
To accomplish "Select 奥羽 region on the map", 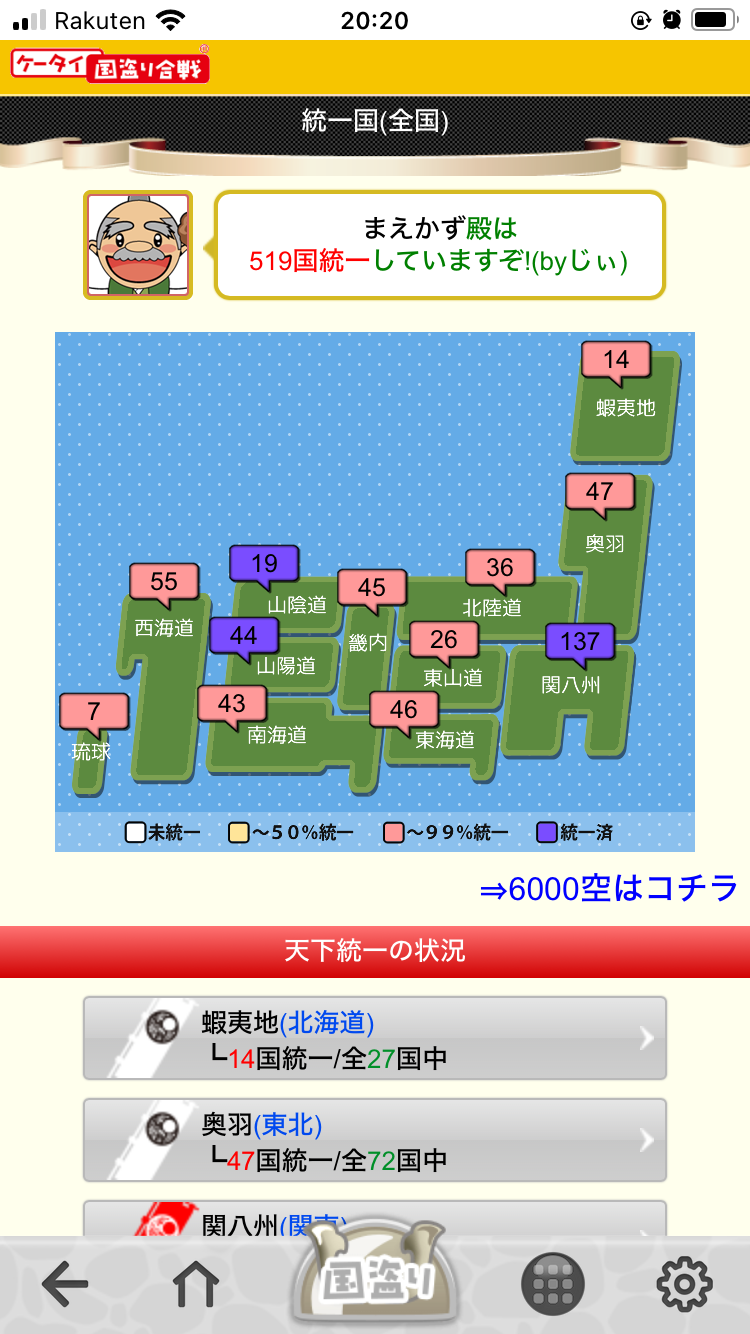I will tap(606, 543).
